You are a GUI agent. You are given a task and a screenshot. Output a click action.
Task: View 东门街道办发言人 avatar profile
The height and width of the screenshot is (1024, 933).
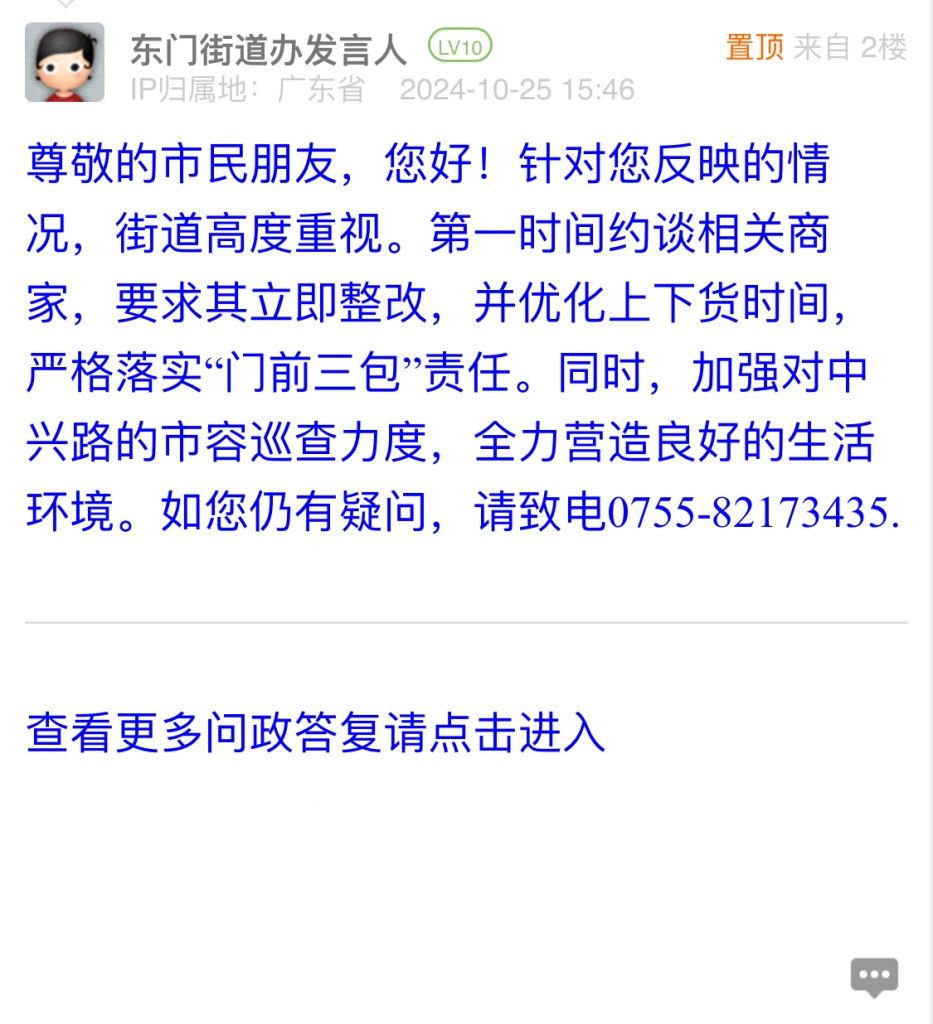tap(65, 62)
